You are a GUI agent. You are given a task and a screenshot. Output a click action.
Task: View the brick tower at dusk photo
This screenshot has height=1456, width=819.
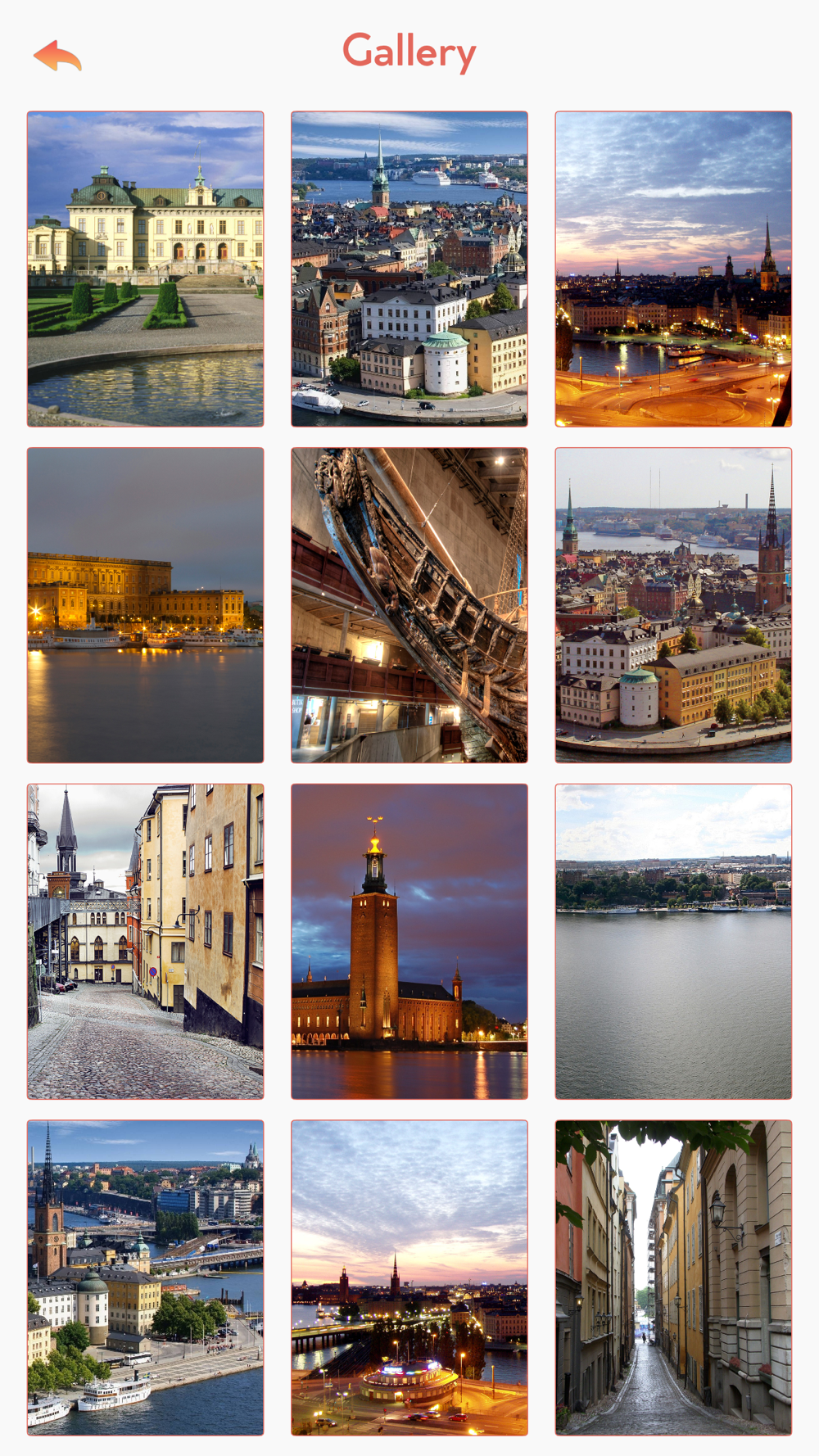click(x=409, y=942)
